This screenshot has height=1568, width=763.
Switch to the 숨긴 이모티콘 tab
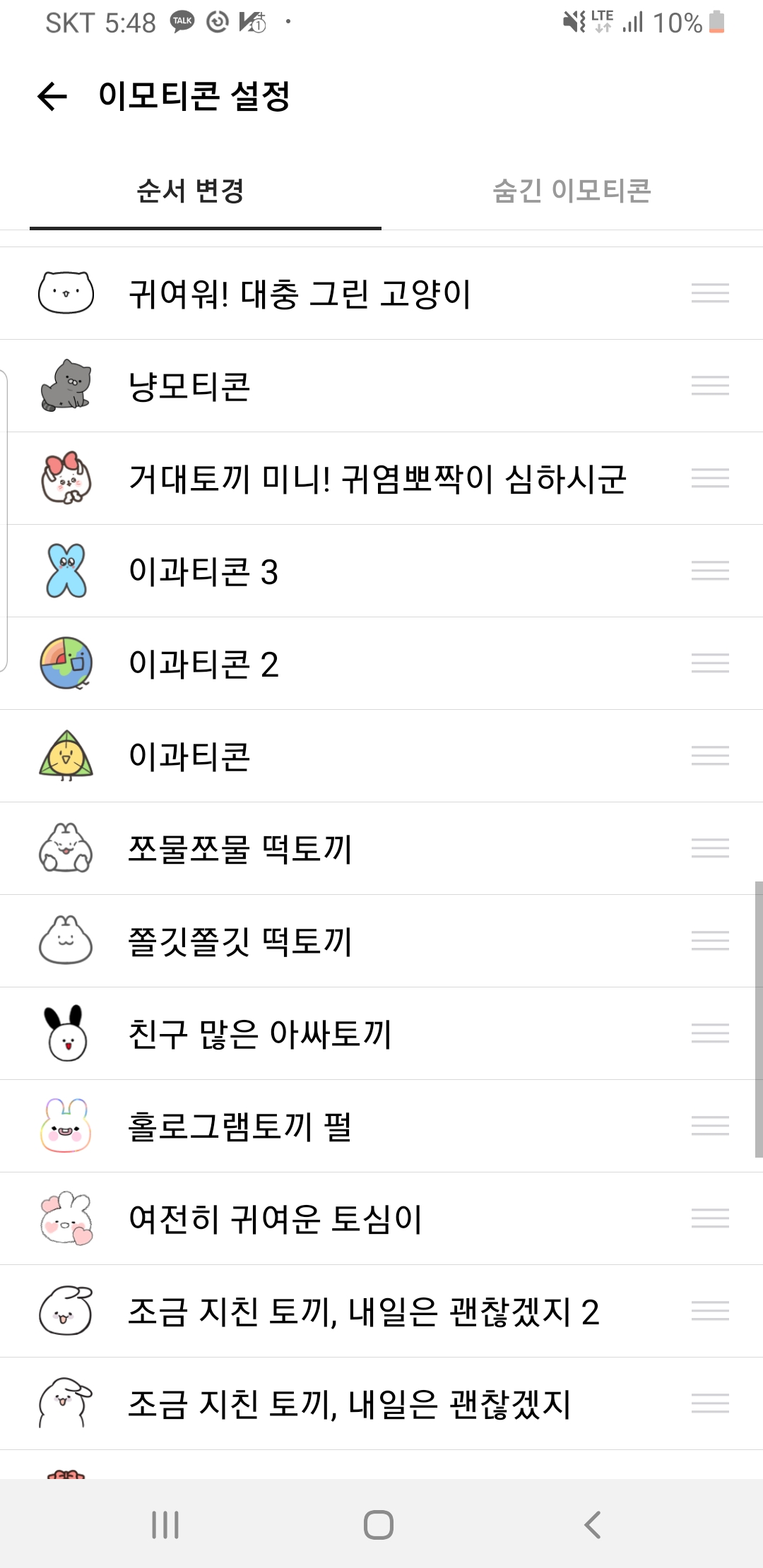pyautogui.click(x=572, y=191)
